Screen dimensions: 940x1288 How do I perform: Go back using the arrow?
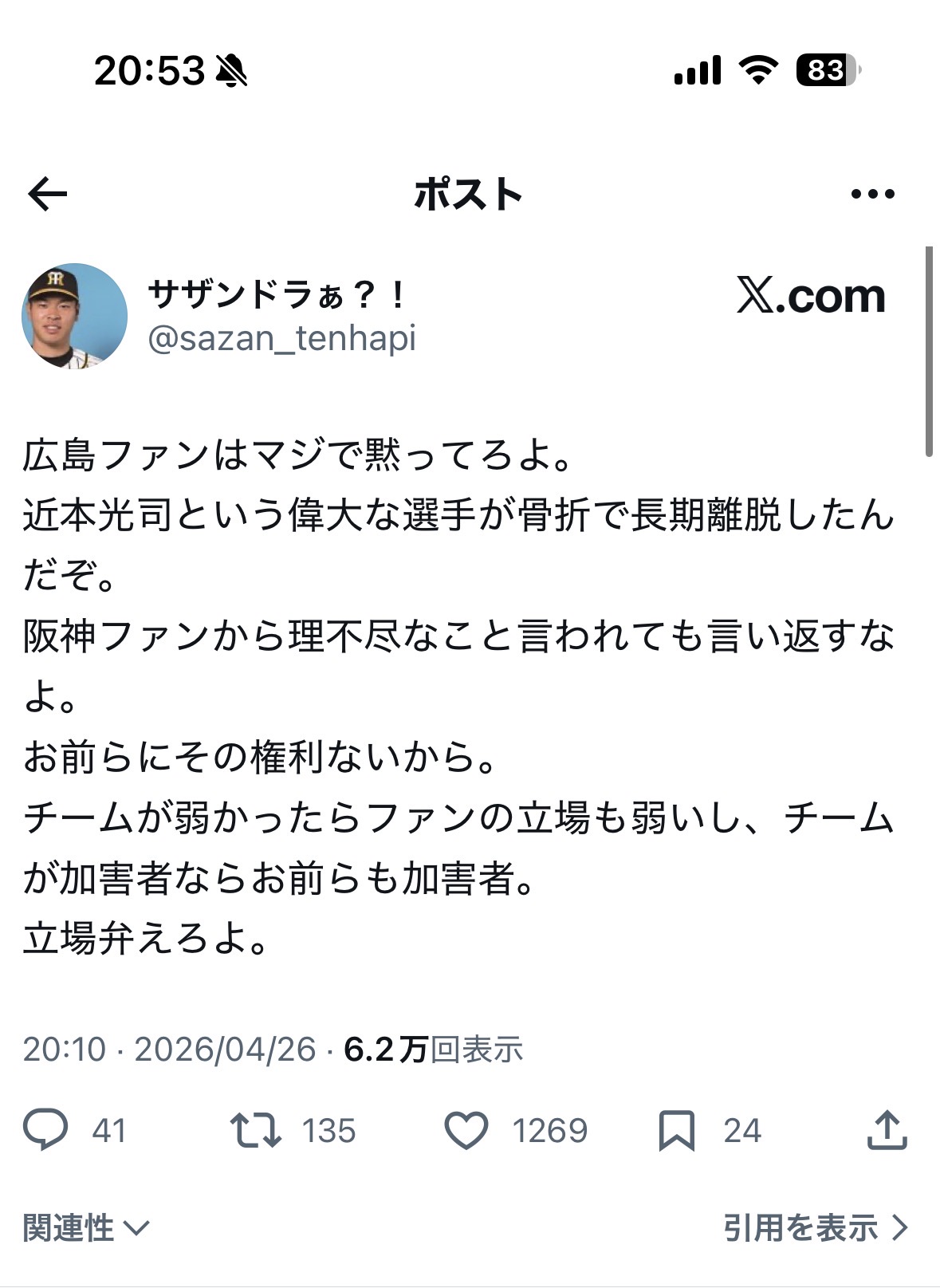[x=47, y=194]
